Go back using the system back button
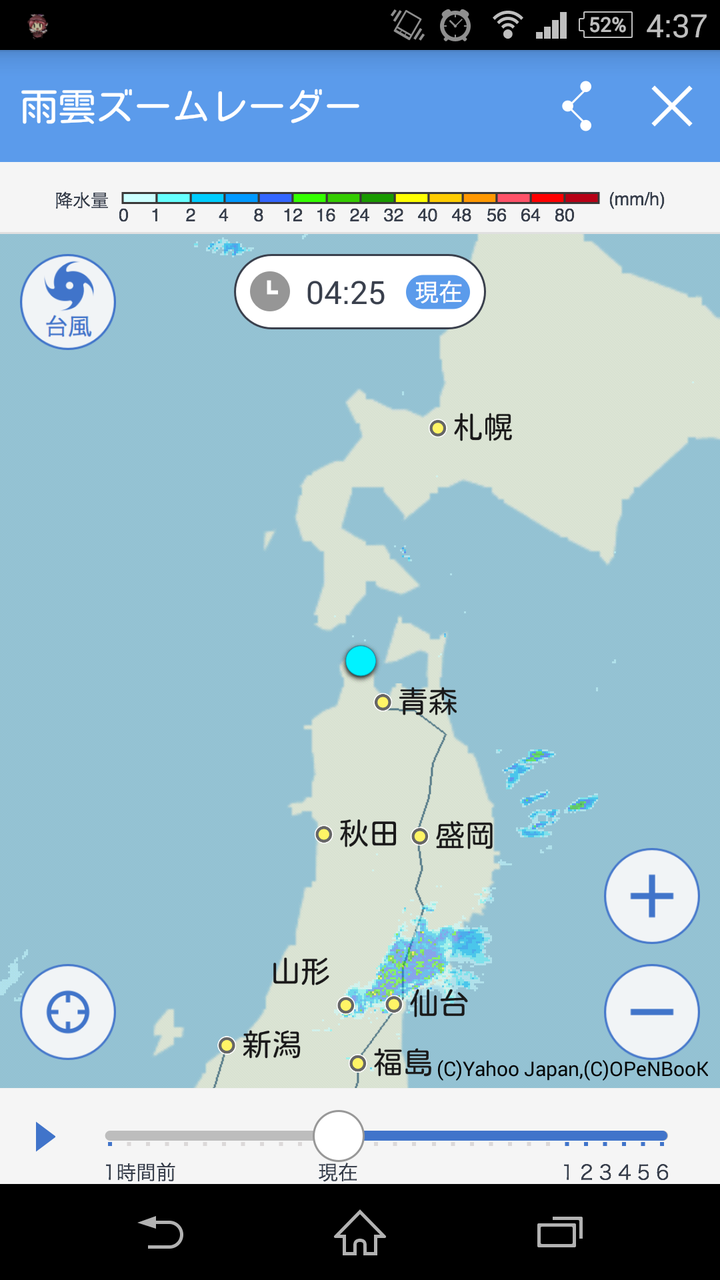This screenshot has width=720, height=1280. [161, 1232]
